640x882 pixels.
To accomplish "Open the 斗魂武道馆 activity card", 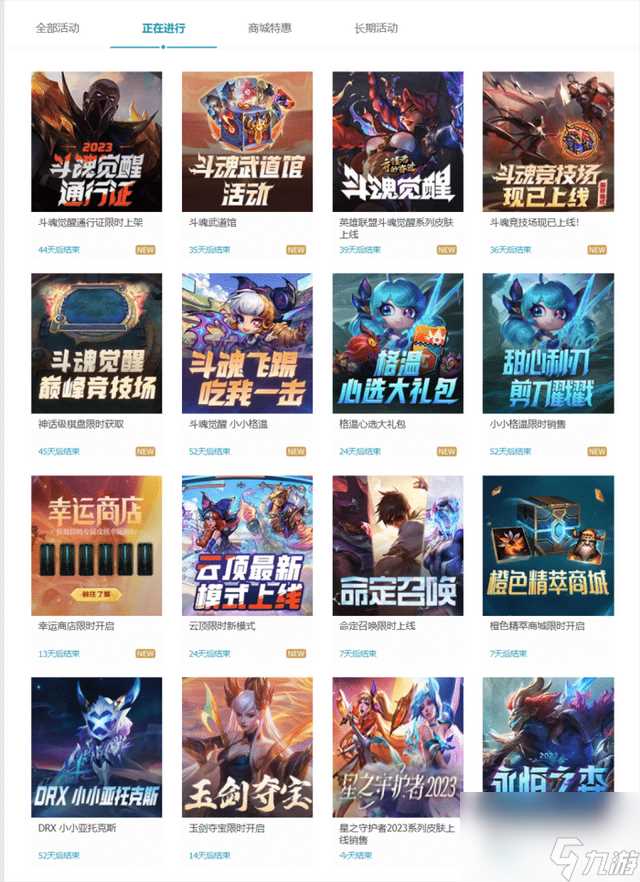I will 247,141.
